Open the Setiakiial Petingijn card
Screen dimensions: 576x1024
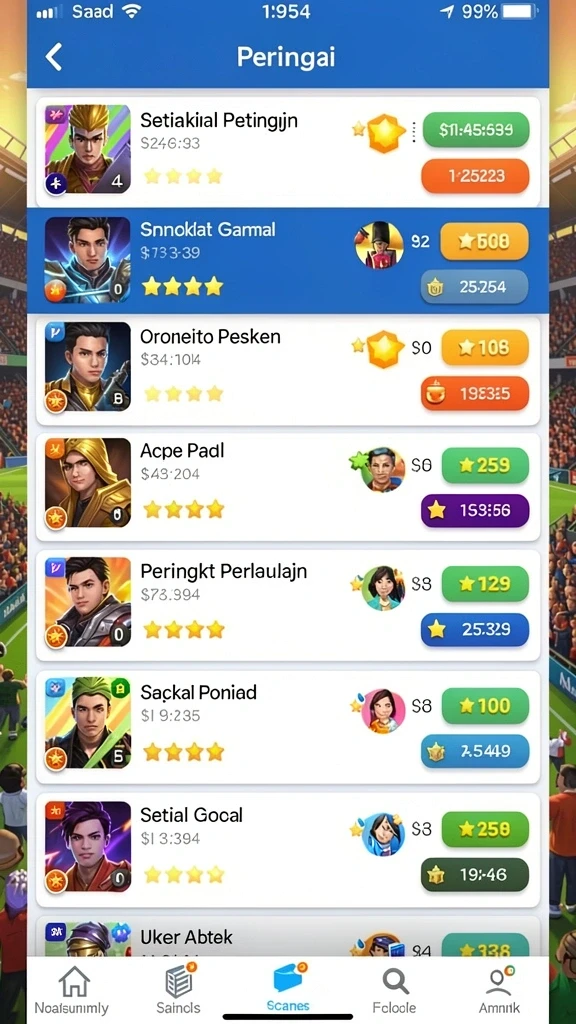[x=288, y=151]
